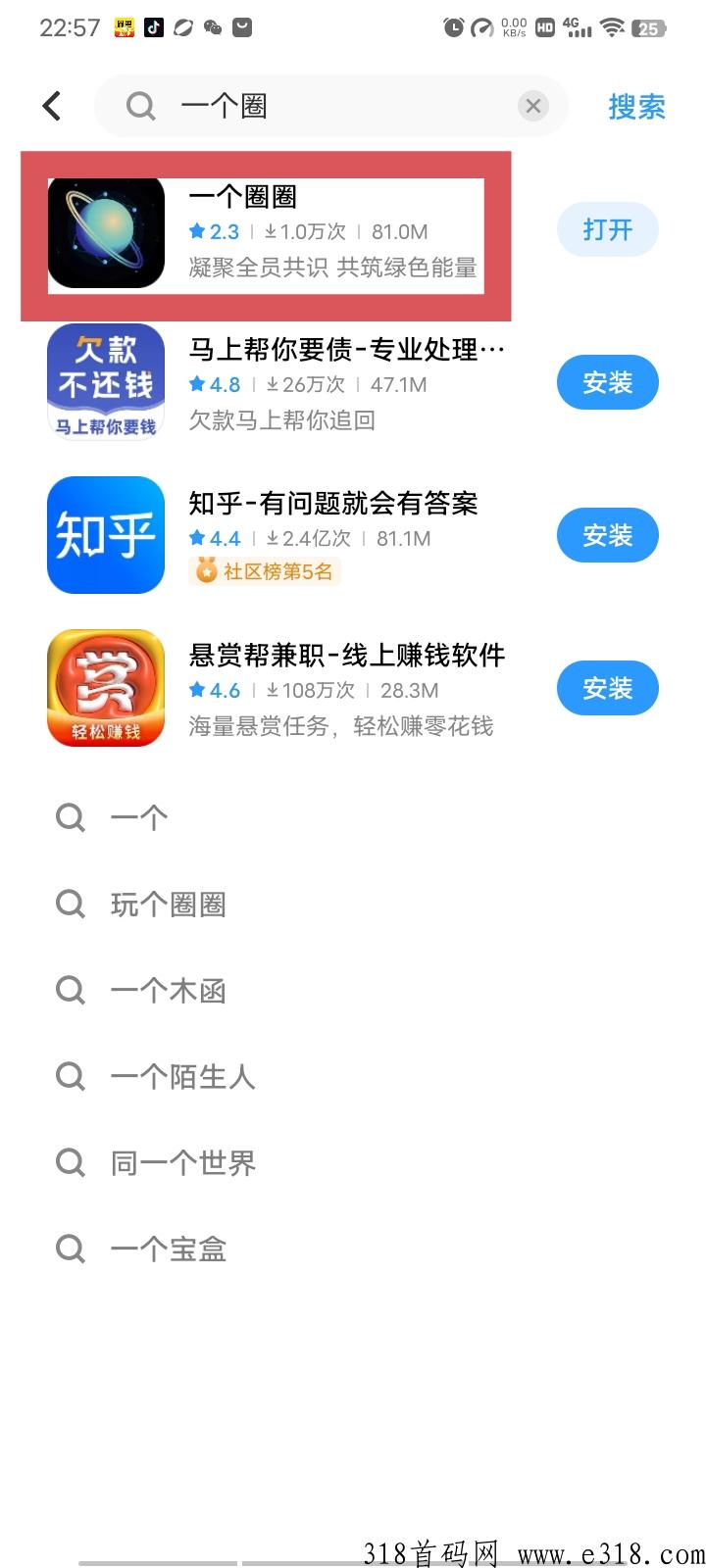This screenshot has width=706, height=1568.
Task: Search for the suggestion 一个陌生人
Action: (x=182, y=1077)
